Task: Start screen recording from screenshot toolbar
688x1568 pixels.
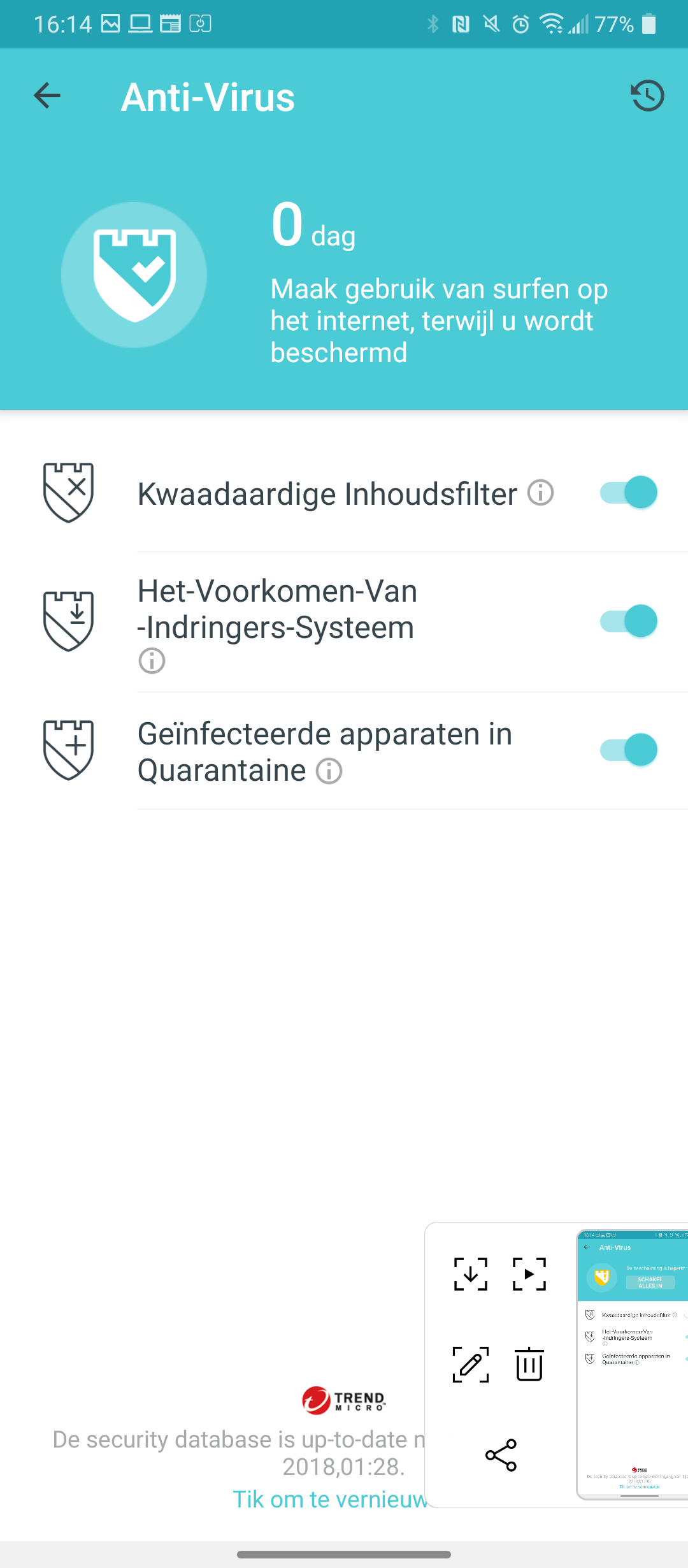Action: (x=529, y=1274)
